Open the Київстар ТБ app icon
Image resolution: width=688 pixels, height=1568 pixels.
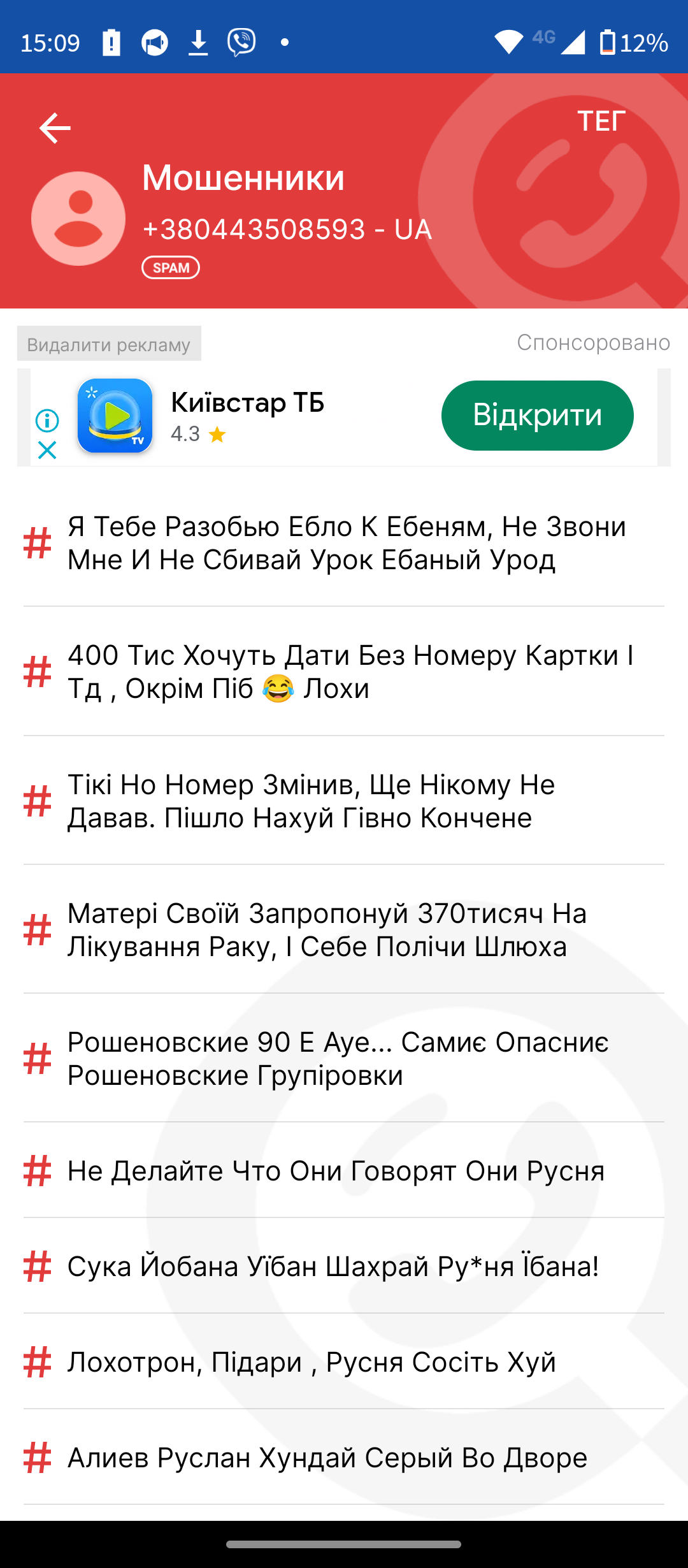point(115,416)
